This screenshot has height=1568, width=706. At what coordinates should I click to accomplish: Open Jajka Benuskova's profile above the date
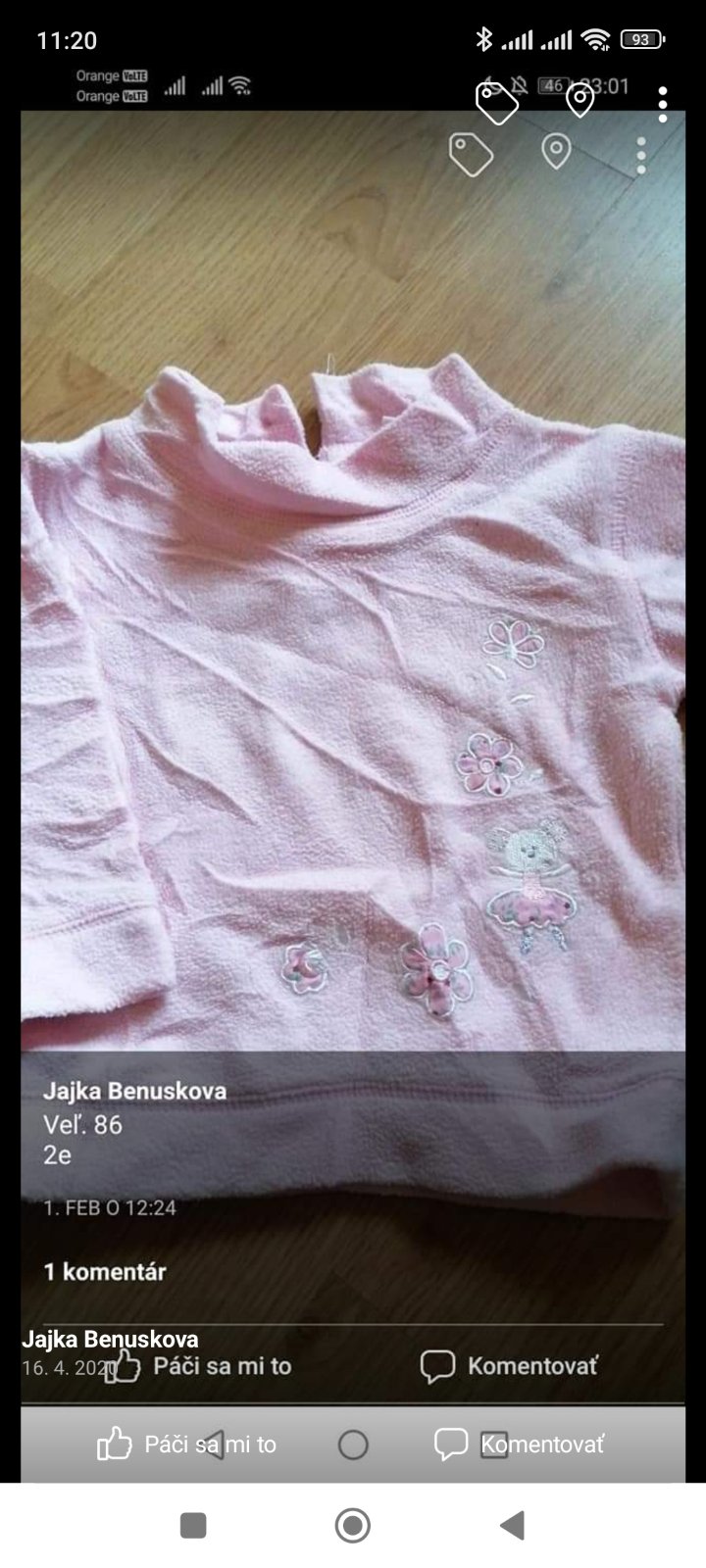click(x=111, y=1339)
